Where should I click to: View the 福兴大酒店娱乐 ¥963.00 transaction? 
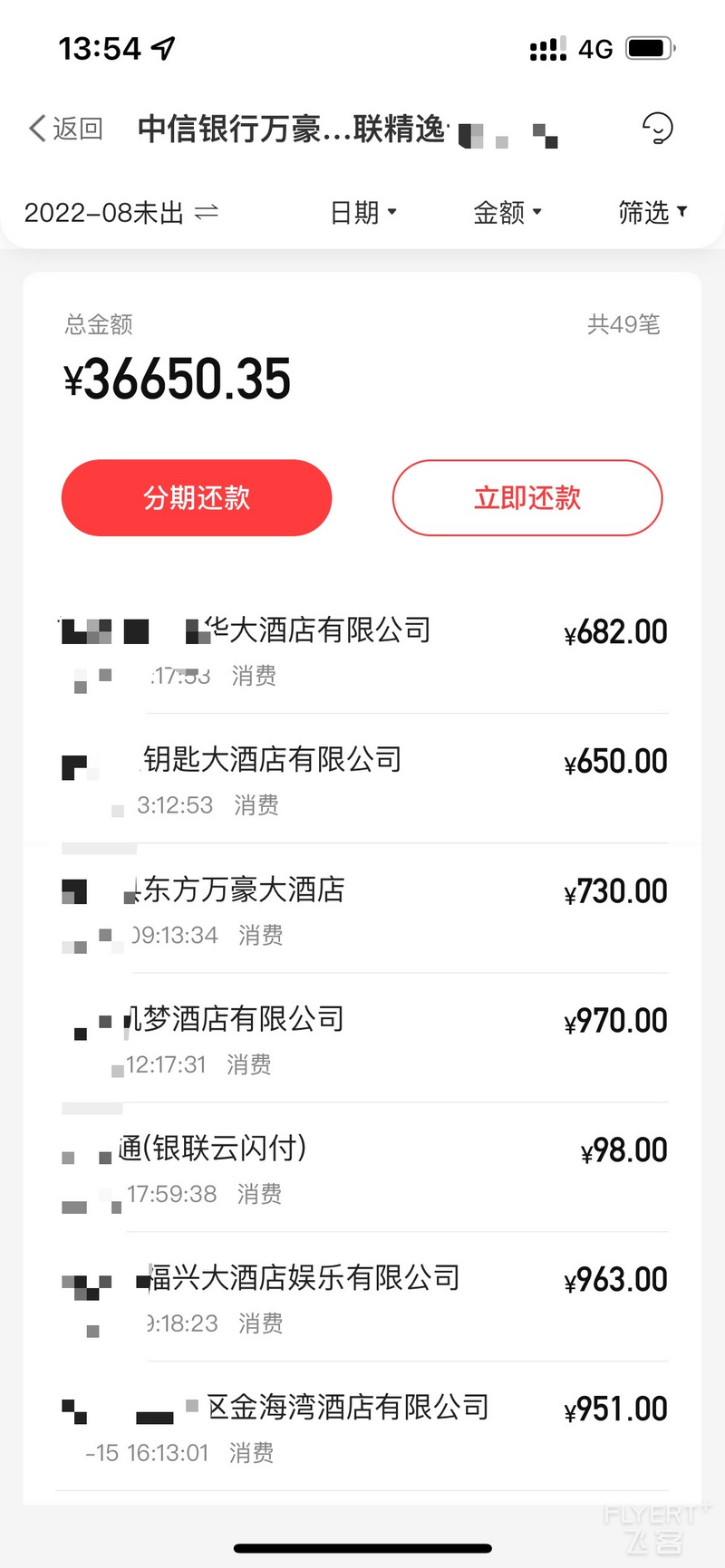click(x=362, y=1297)
